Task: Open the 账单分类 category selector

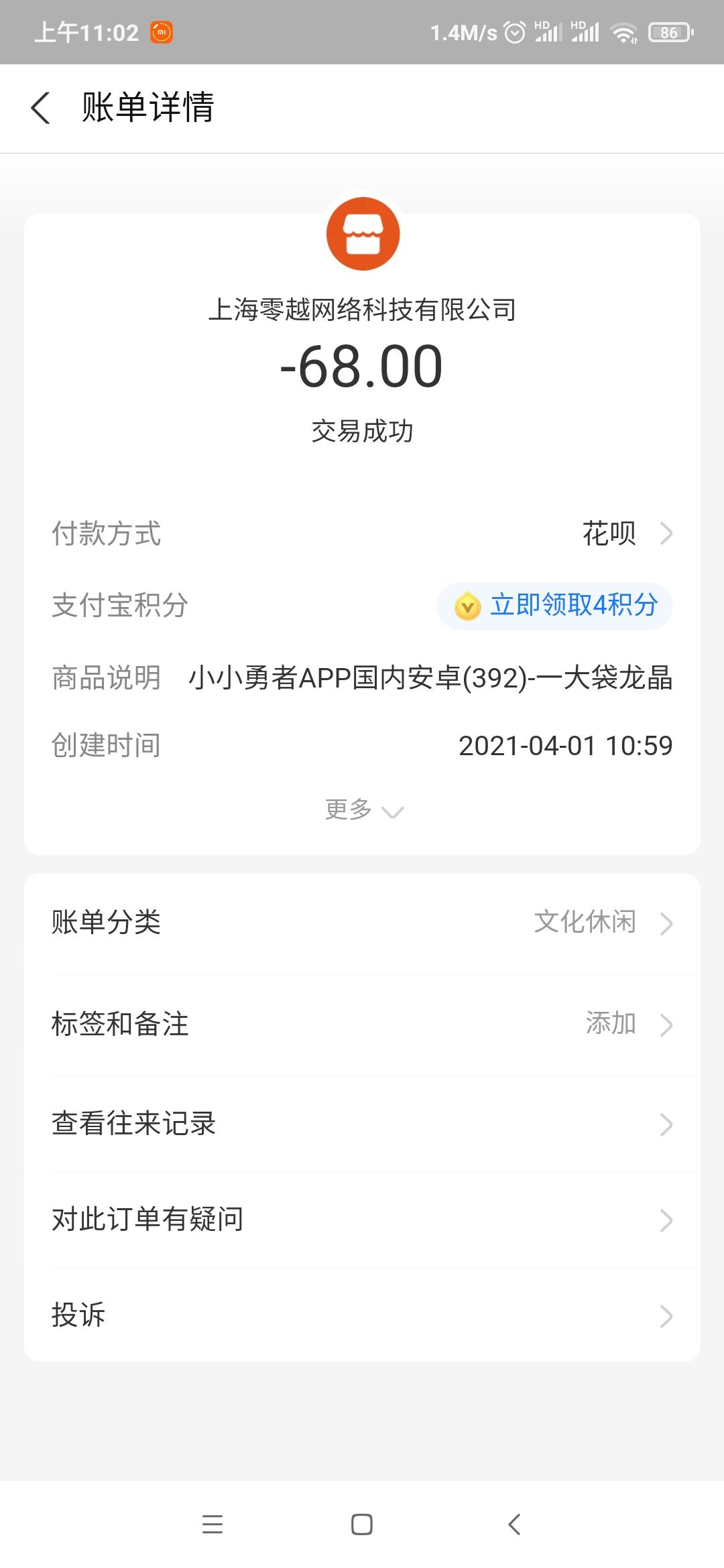Action: click(x=362, y=923)
